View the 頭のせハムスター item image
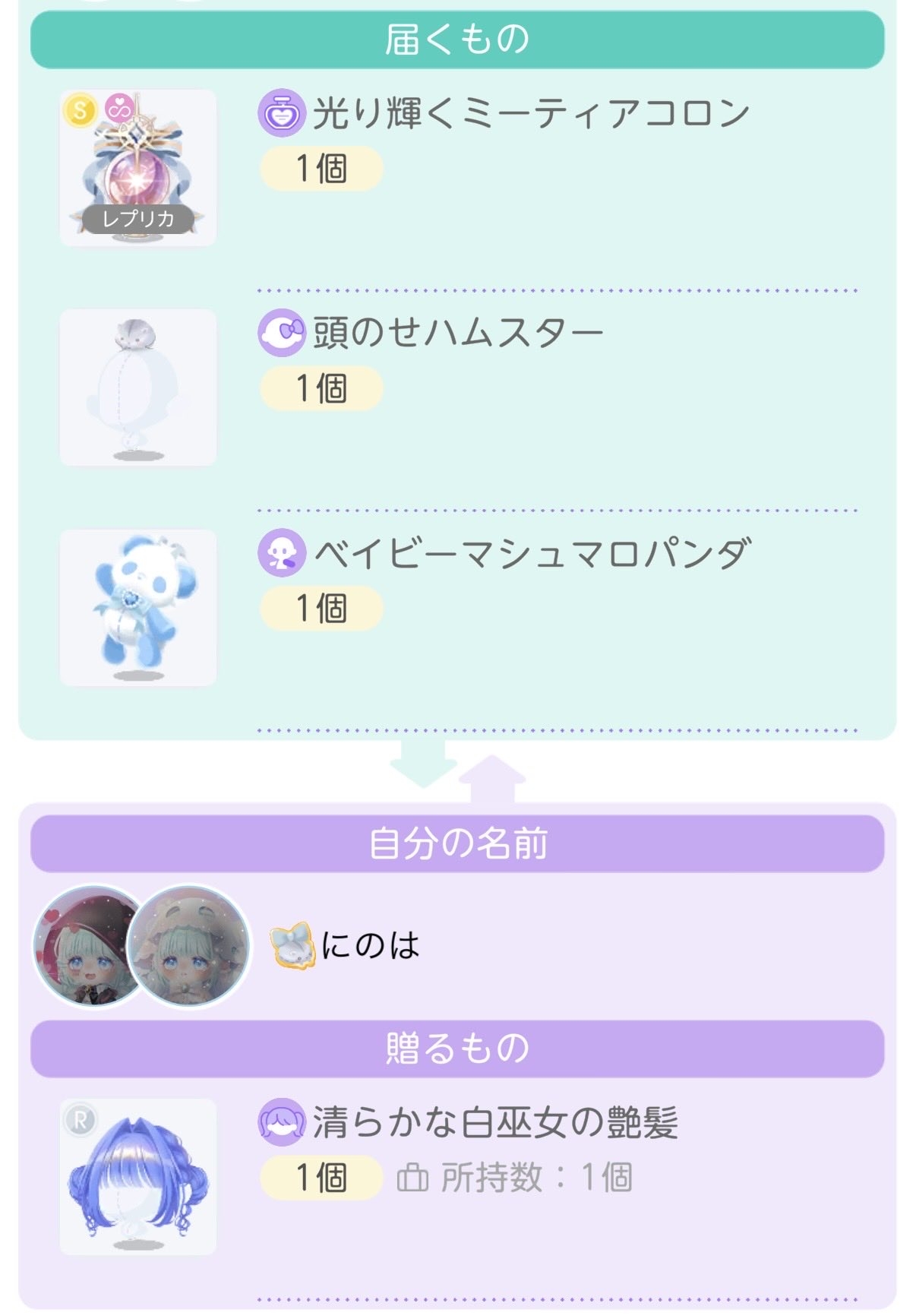This screenshot has width=916, height=1316. [x=137, y=388]
